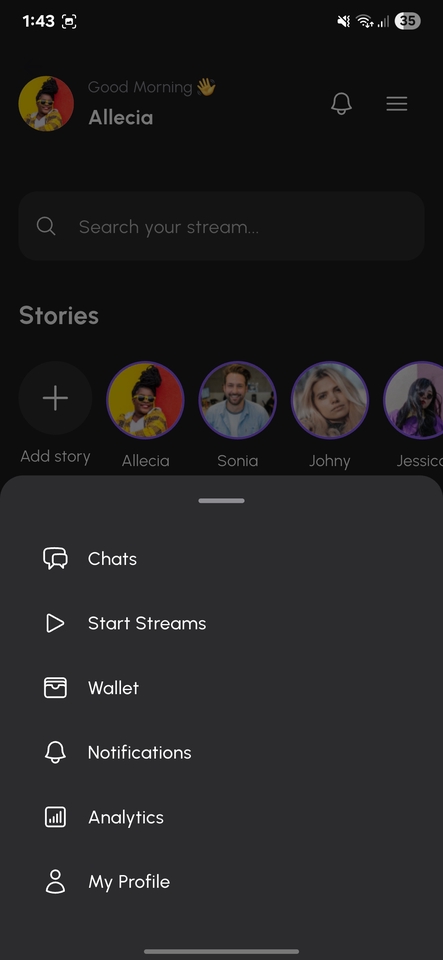Open Analytics from the sheet
This screenshot has height=960, width=443.
(222, 817)
